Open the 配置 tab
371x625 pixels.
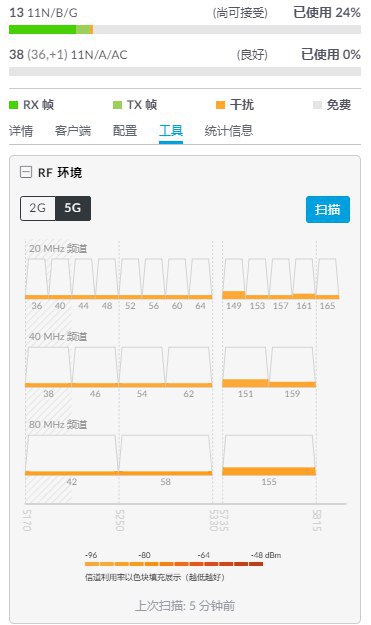125,131
